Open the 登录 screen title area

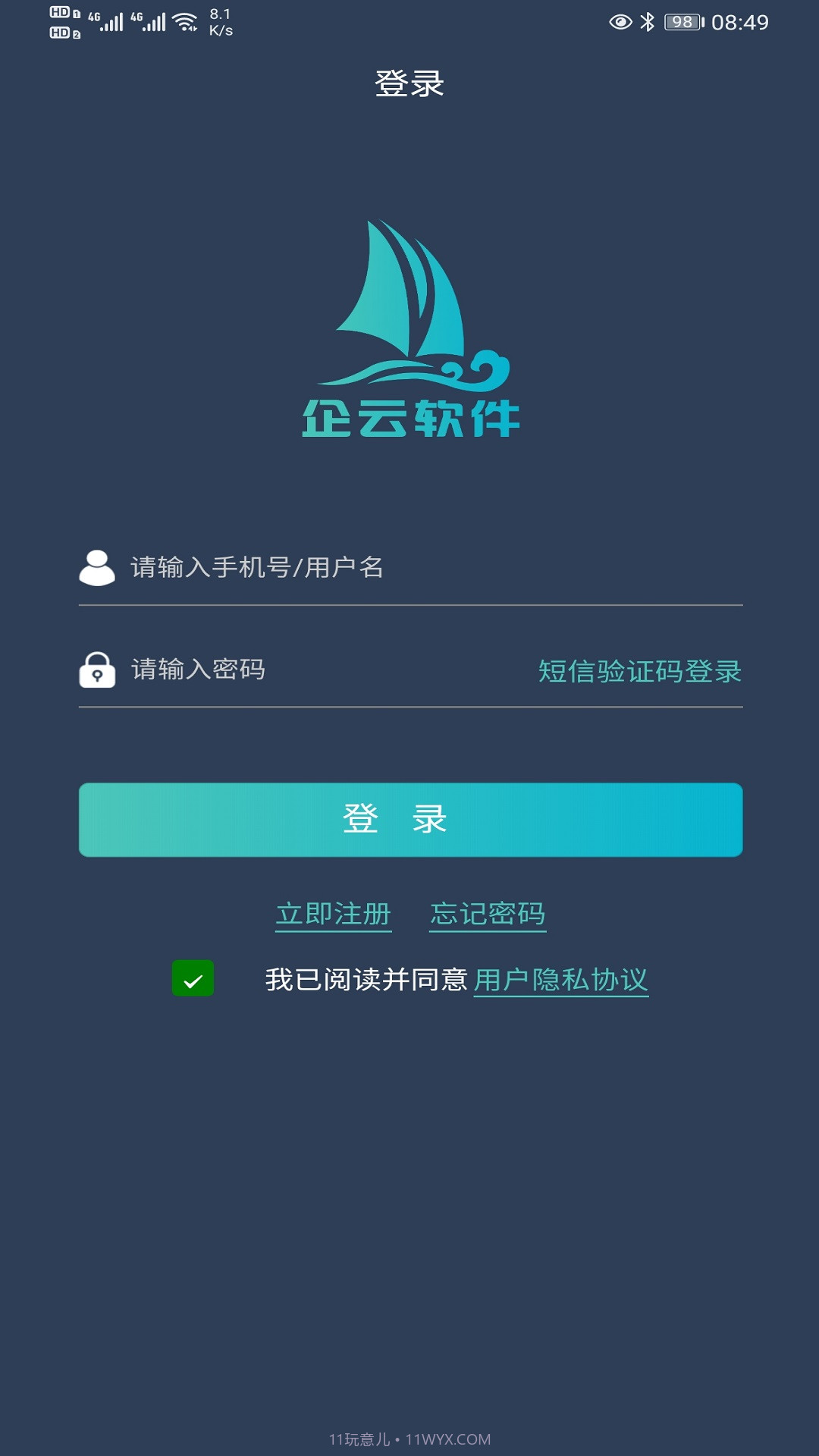coord(409,83)
